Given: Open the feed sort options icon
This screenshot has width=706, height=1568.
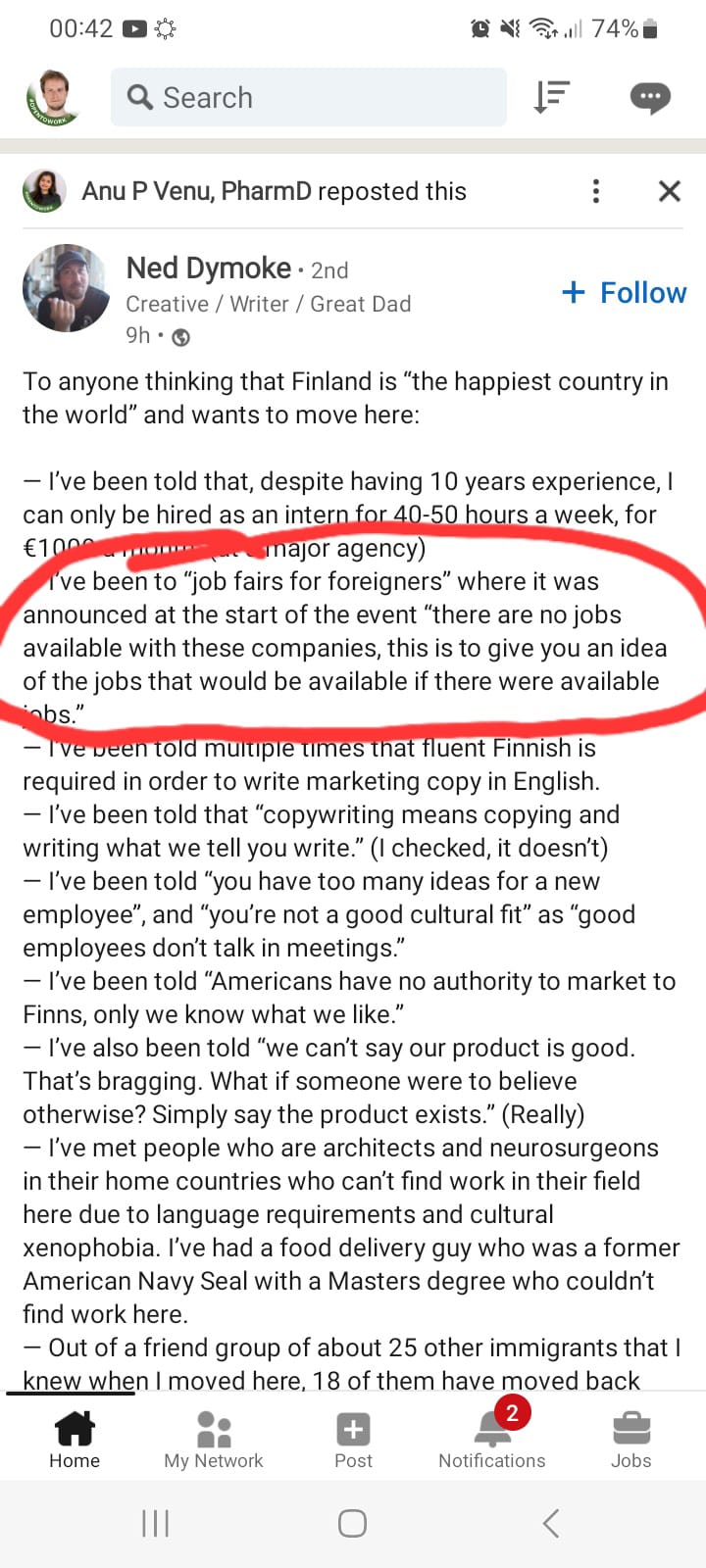Looking at the screenshot, I should click(552, 97).
